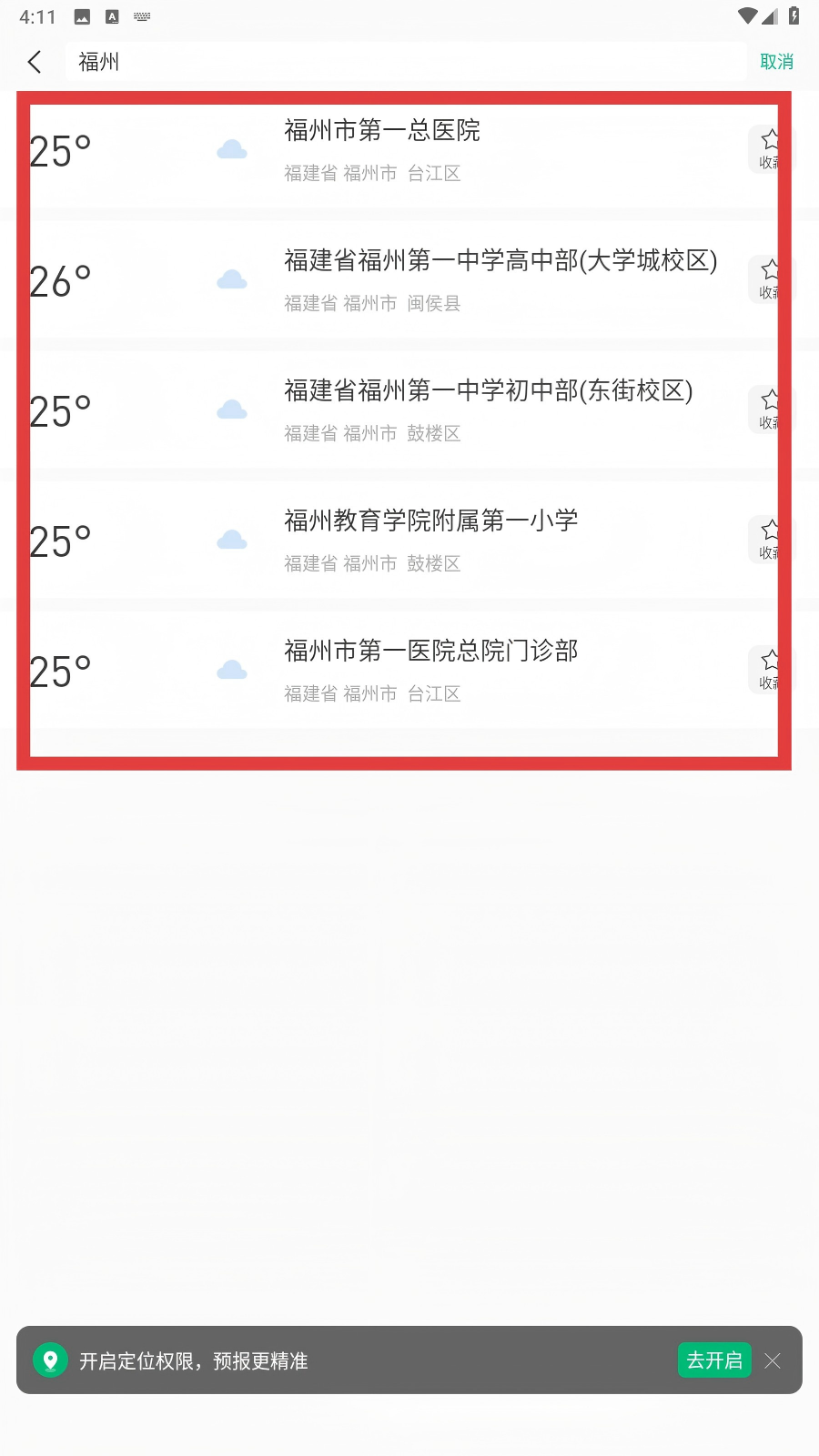The height and width of the screenshot is (1456, 819).
Task: Favorite 福州市第一总医院 with the star
Action: (770, 148)
